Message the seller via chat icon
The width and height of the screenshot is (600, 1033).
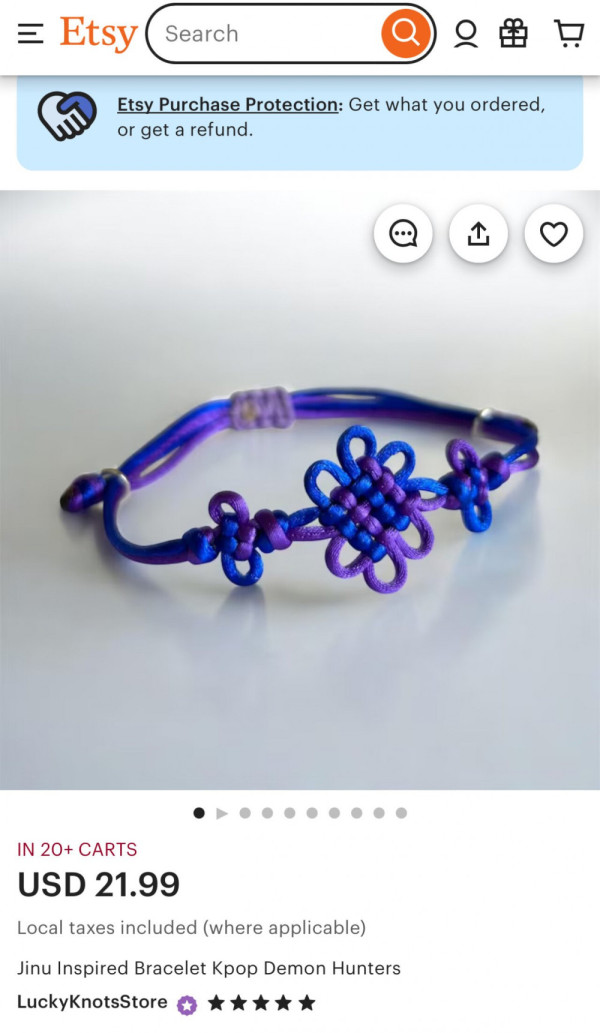pos(403,234)
